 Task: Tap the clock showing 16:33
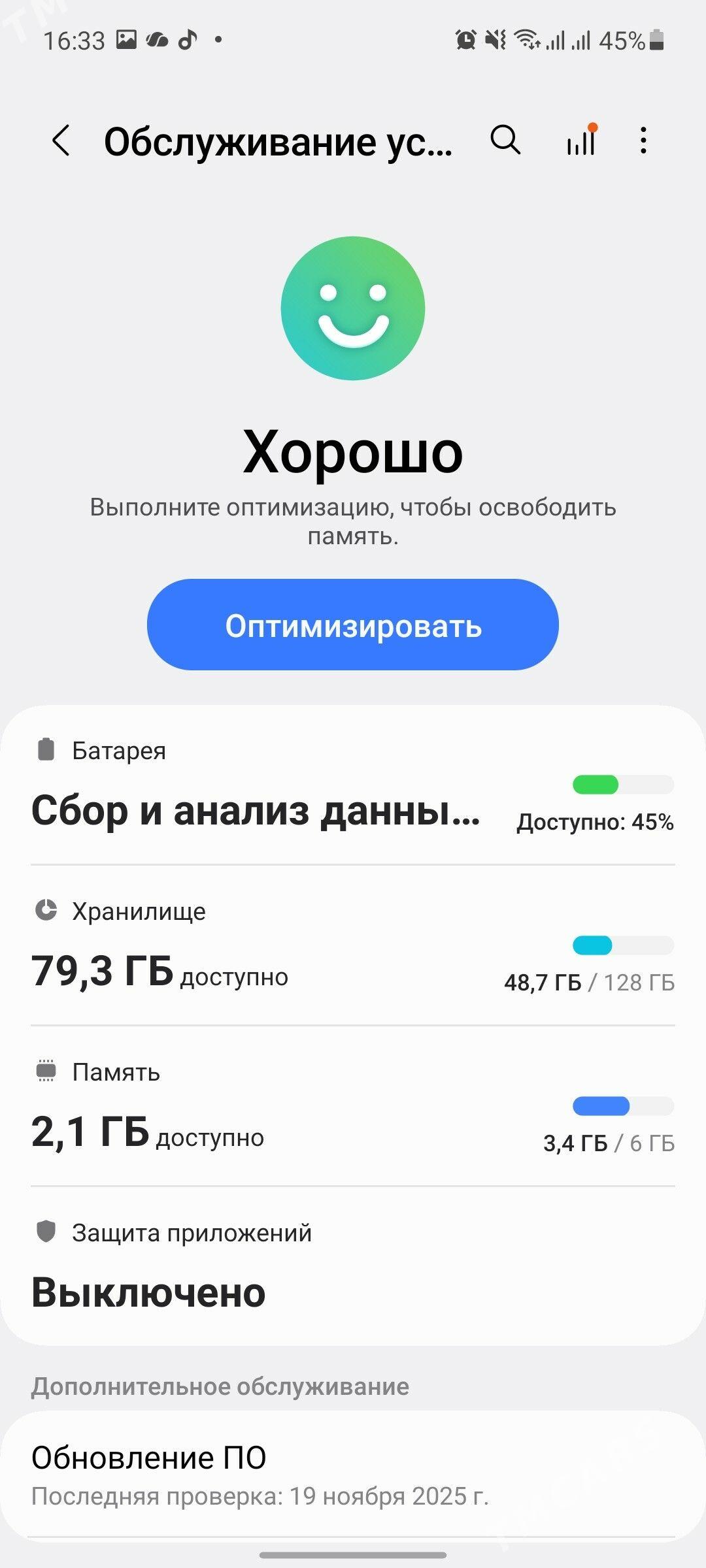[74, 41]
